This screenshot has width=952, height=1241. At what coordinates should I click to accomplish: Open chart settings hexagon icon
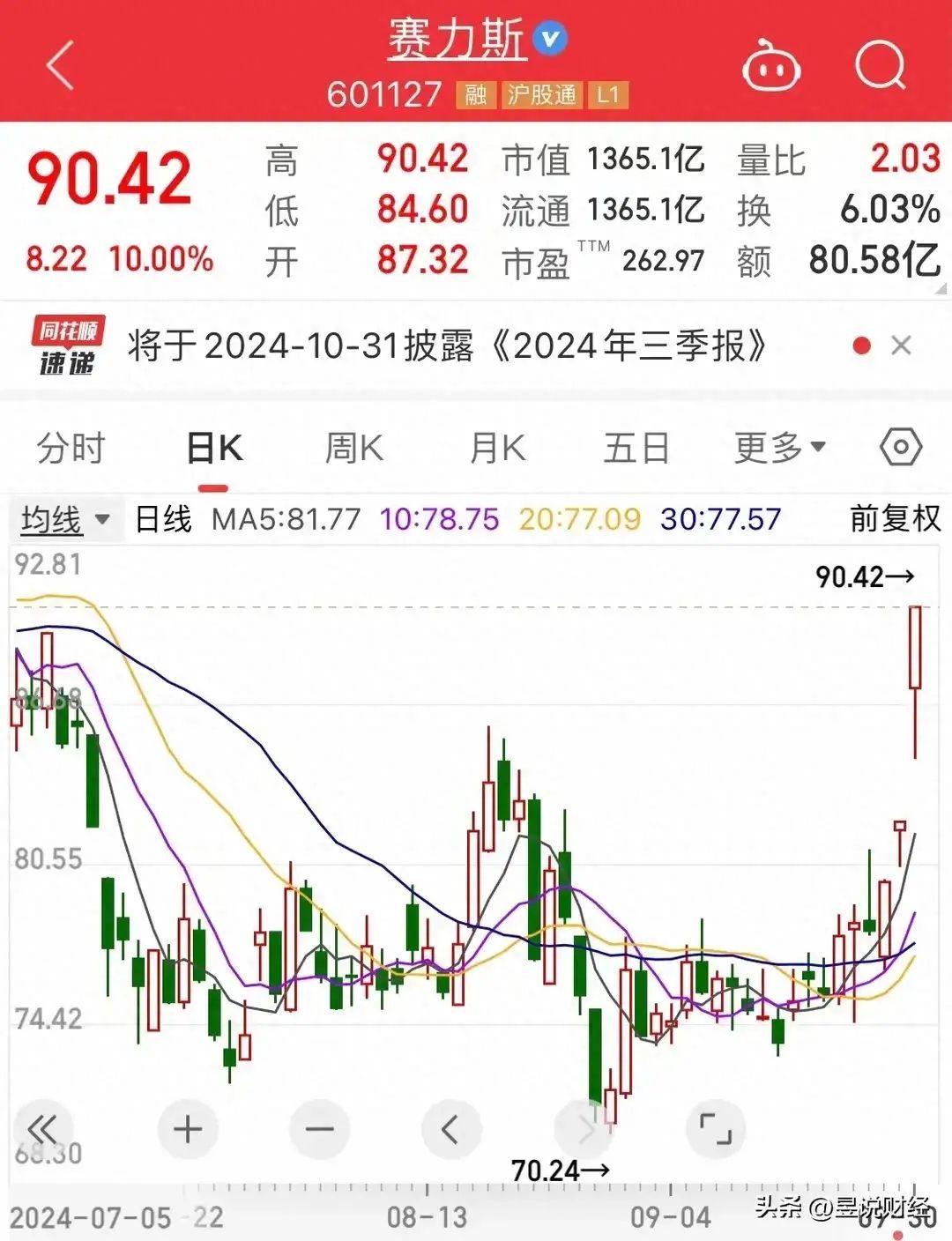click(x=901, y=448)
